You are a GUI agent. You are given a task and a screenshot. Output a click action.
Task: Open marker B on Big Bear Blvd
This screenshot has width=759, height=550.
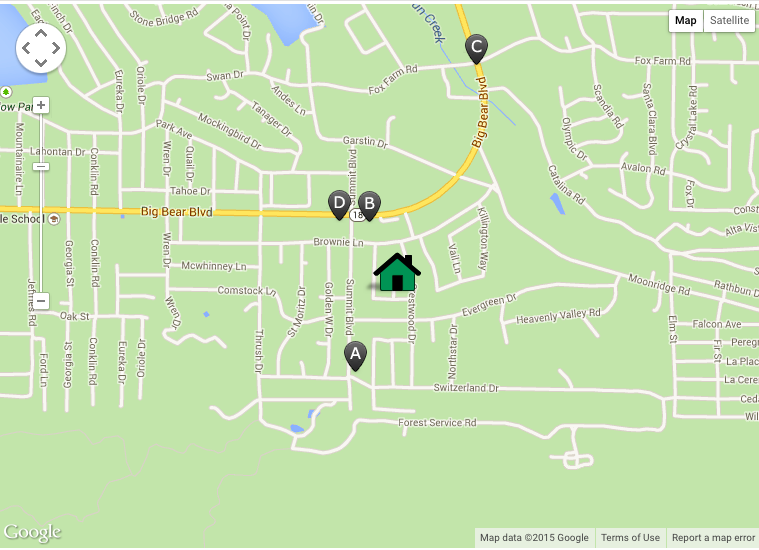click(x=368, y=204)
